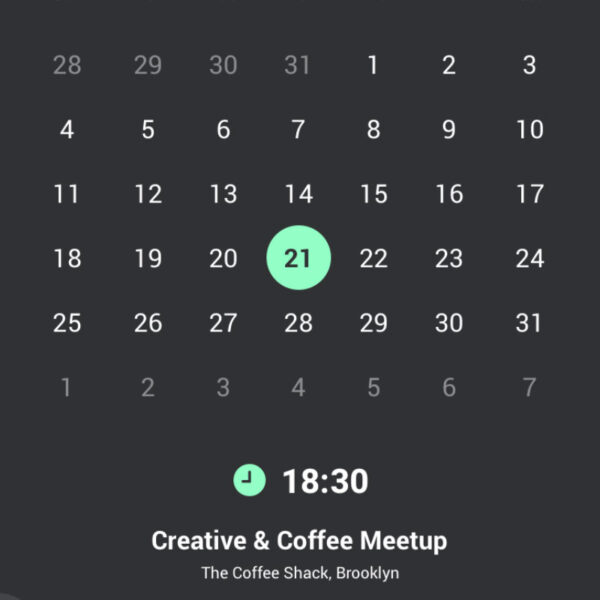Choose date 17 in the calendar

point(529,194)
